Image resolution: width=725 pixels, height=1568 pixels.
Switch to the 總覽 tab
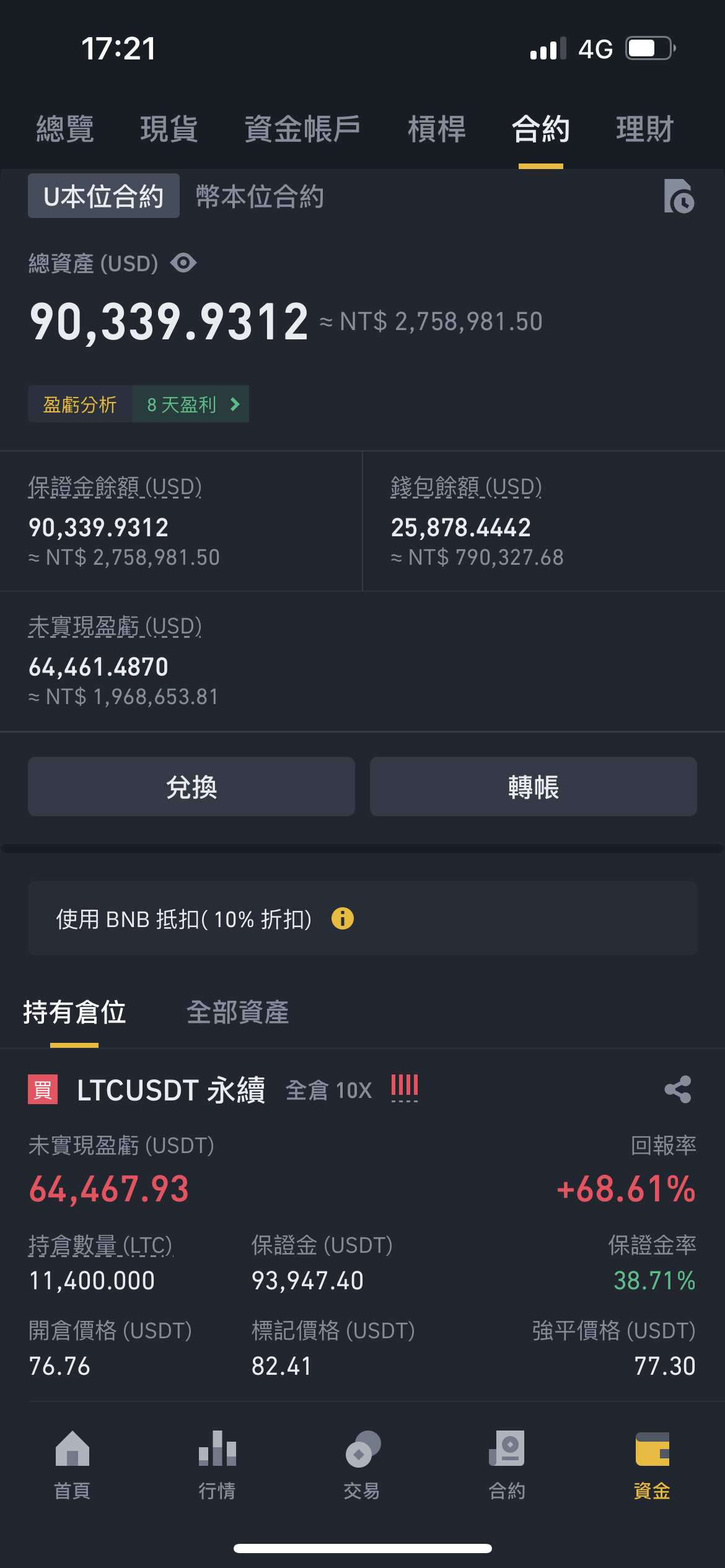(x=65, y=129)
